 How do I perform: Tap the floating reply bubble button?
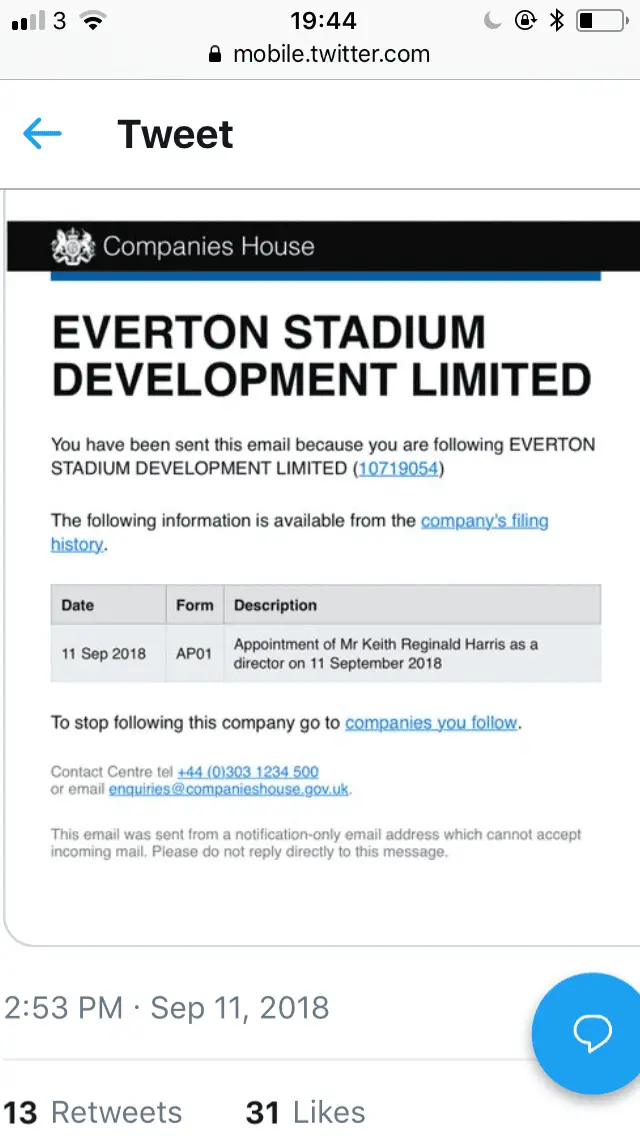click(x=590, y=1035)
